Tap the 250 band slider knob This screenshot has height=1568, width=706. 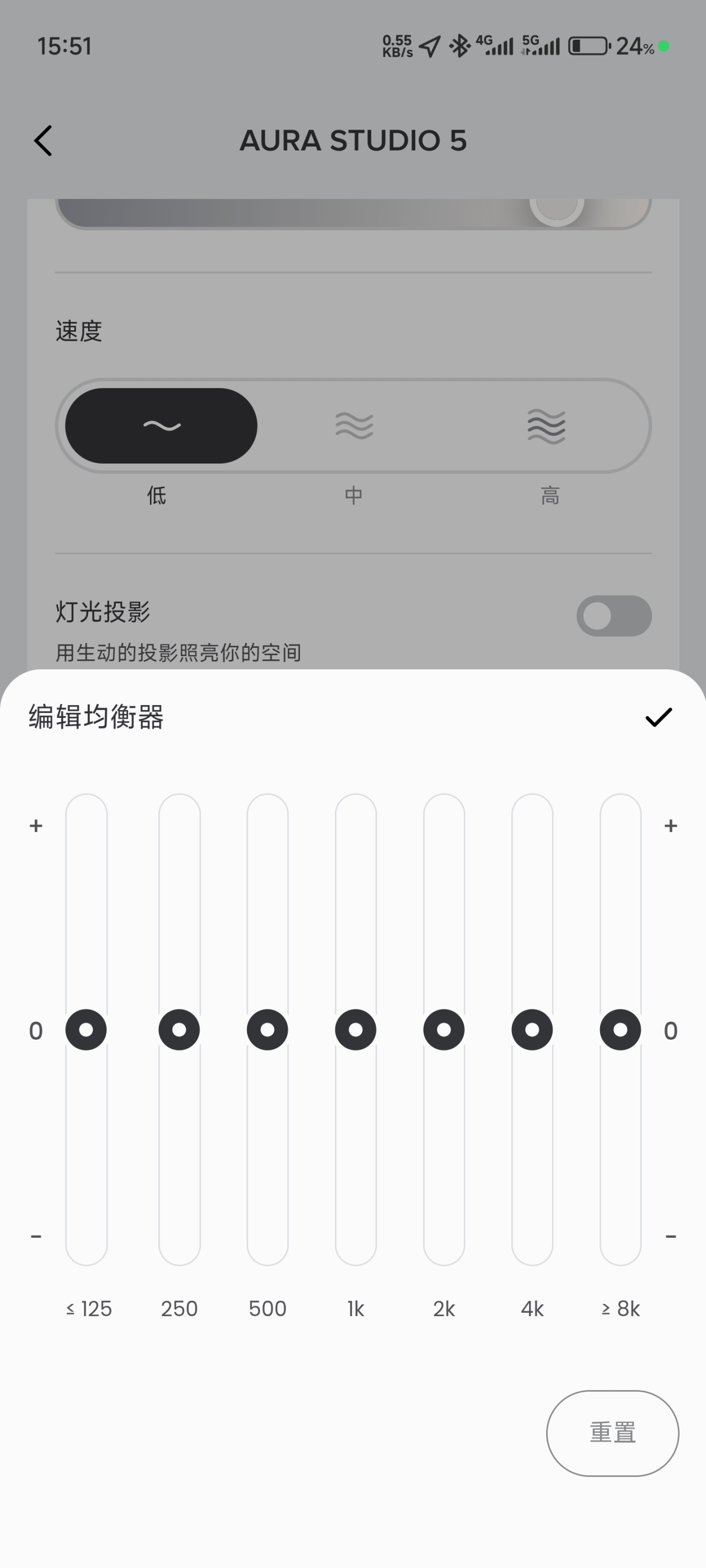[179, 1029]
